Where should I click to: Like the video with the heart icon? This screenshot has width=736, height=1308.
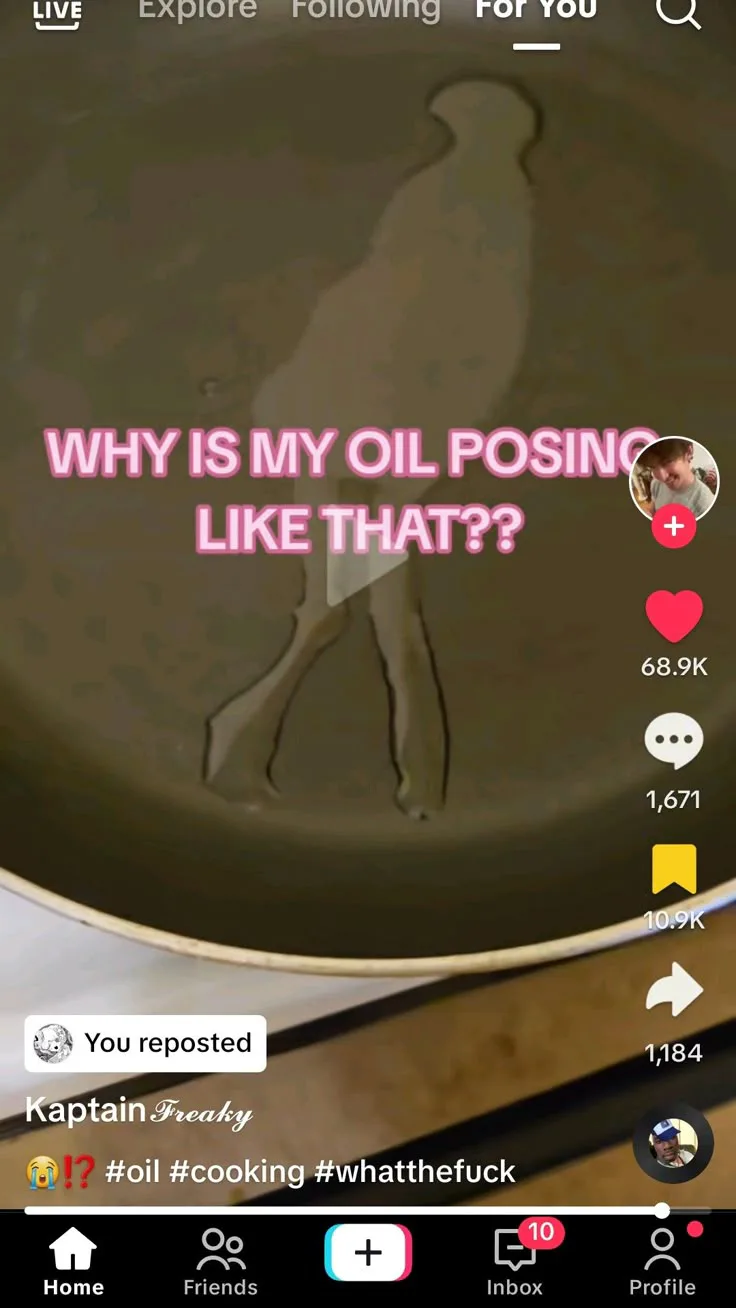click(674, 616)
